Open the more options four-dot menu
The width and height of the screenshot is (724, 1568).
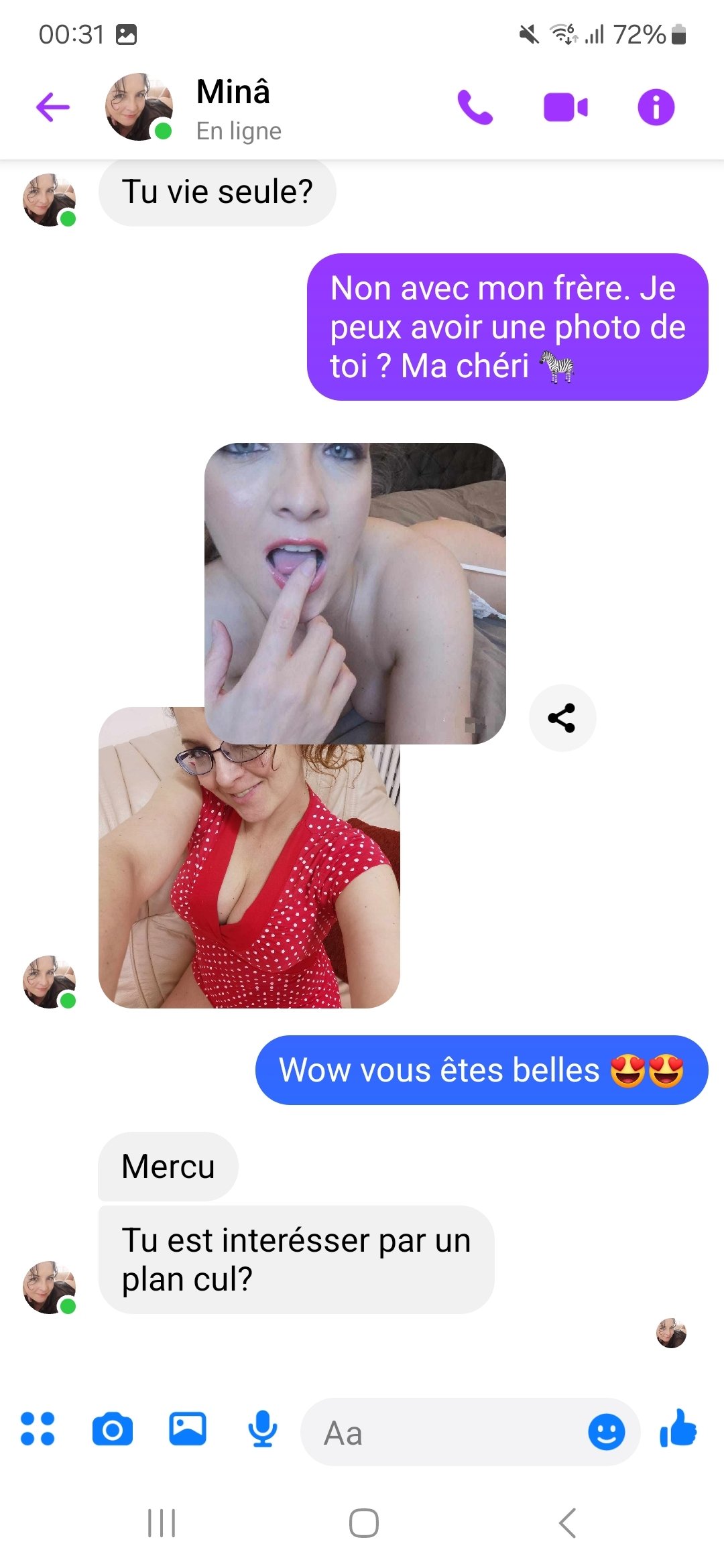(38, 1429)
